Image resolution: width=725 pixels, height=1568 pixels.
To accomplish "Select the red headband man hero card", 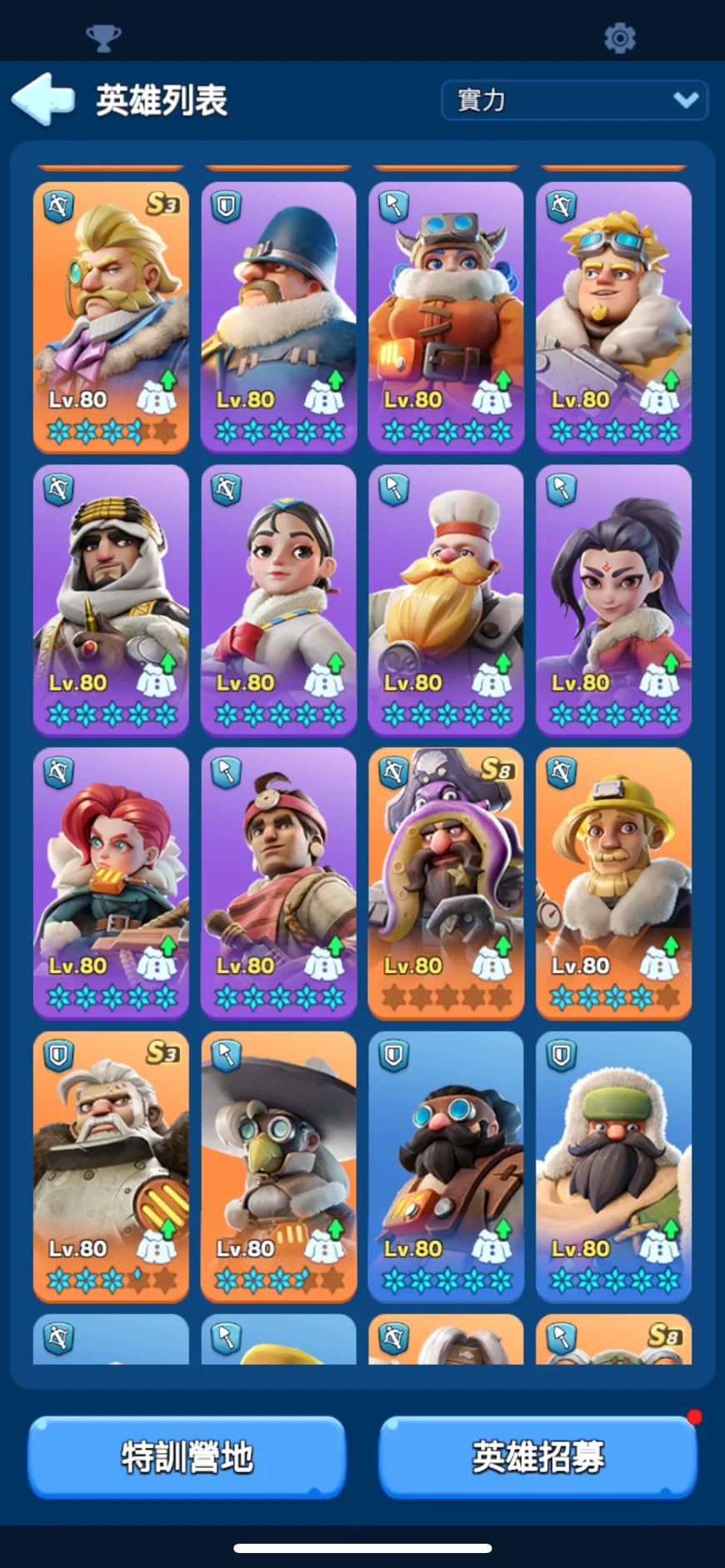I will (278, 883).
